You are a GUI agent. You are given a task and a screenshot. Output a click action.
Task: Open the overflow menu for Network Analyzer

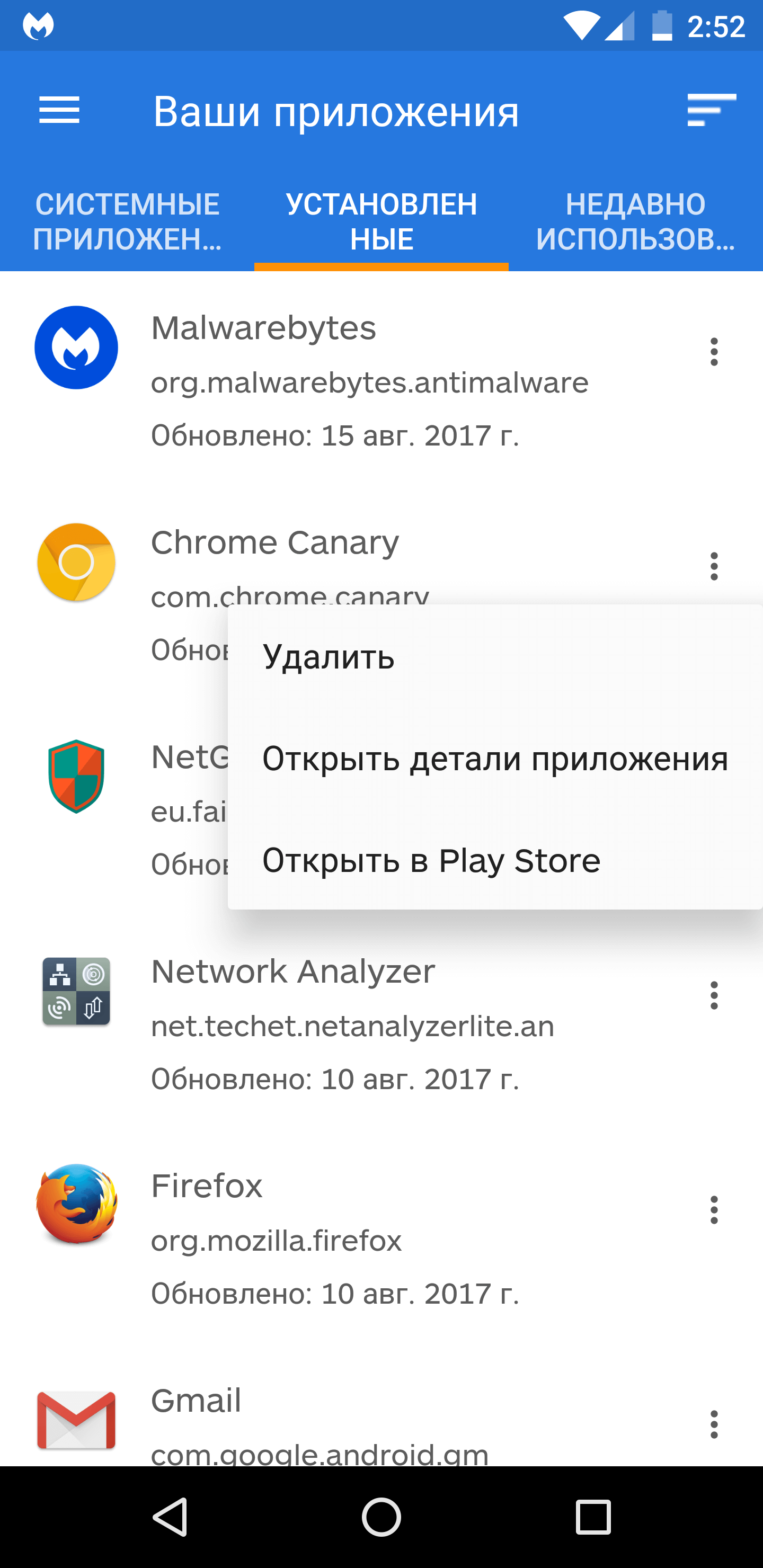[714, 995]
